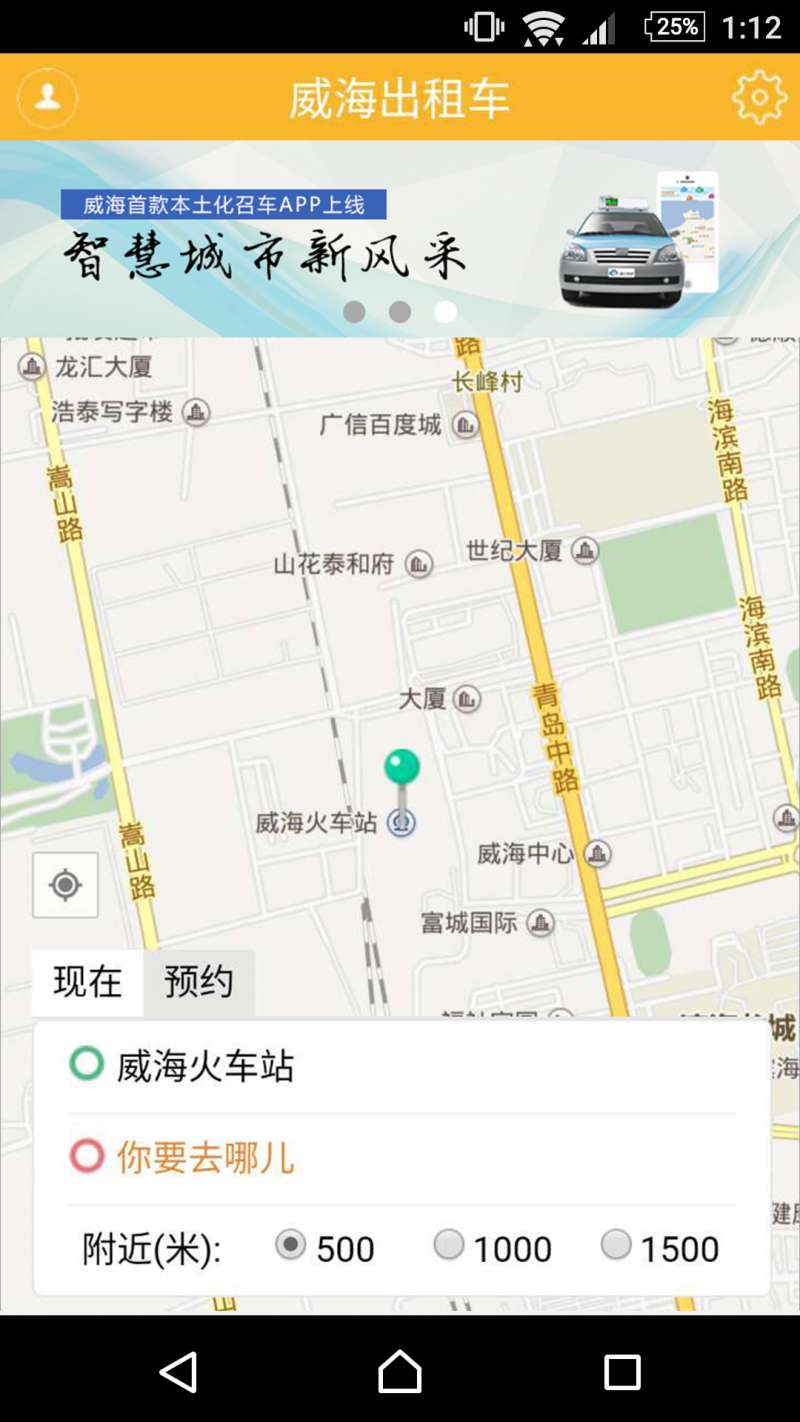Viewport: 800px width, 1422px height.
Task: Select the 现在 tab
Action: [x=88, y=982]
